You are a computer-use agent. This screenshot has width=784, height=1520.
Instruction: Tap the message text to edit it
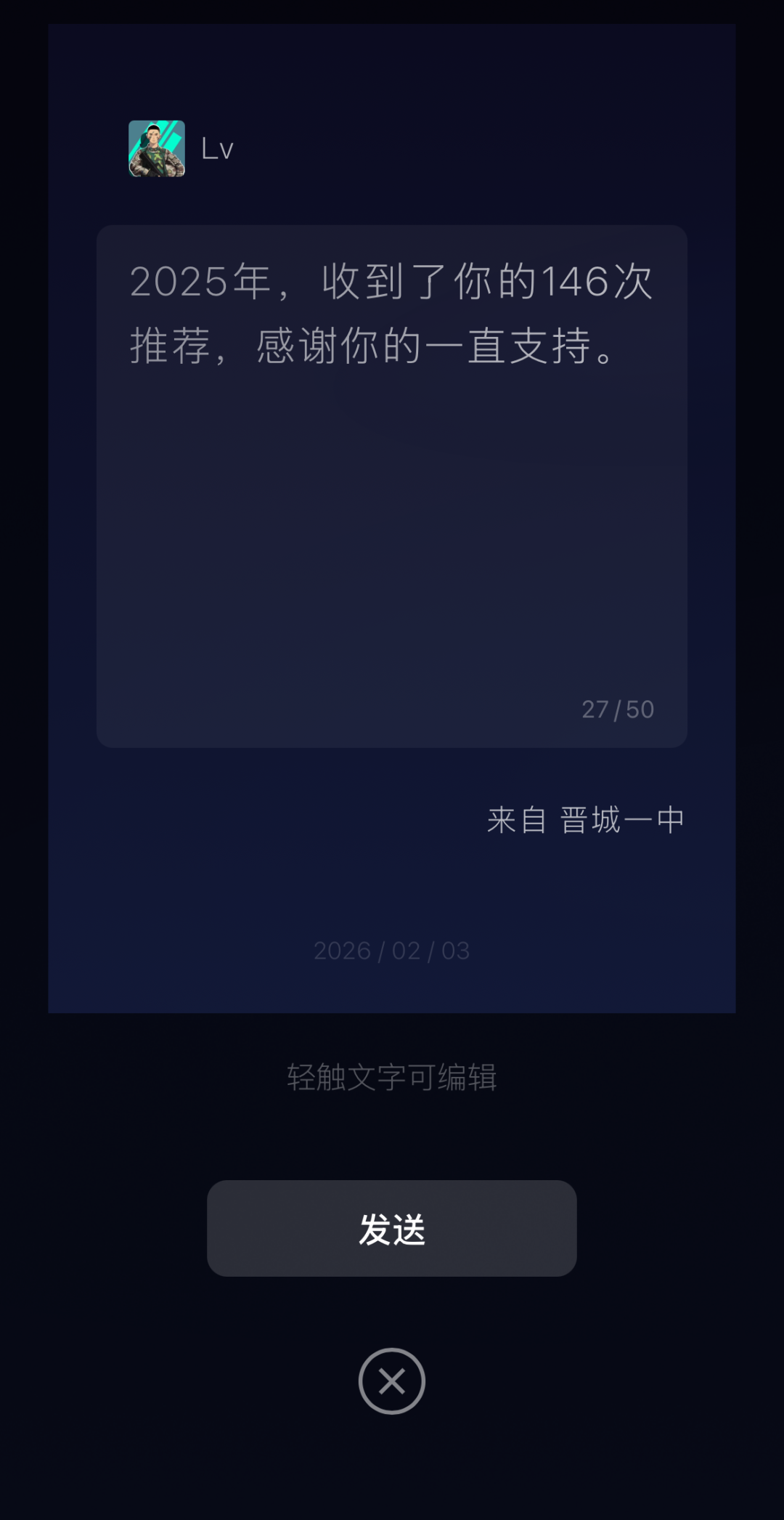[391, 314]
